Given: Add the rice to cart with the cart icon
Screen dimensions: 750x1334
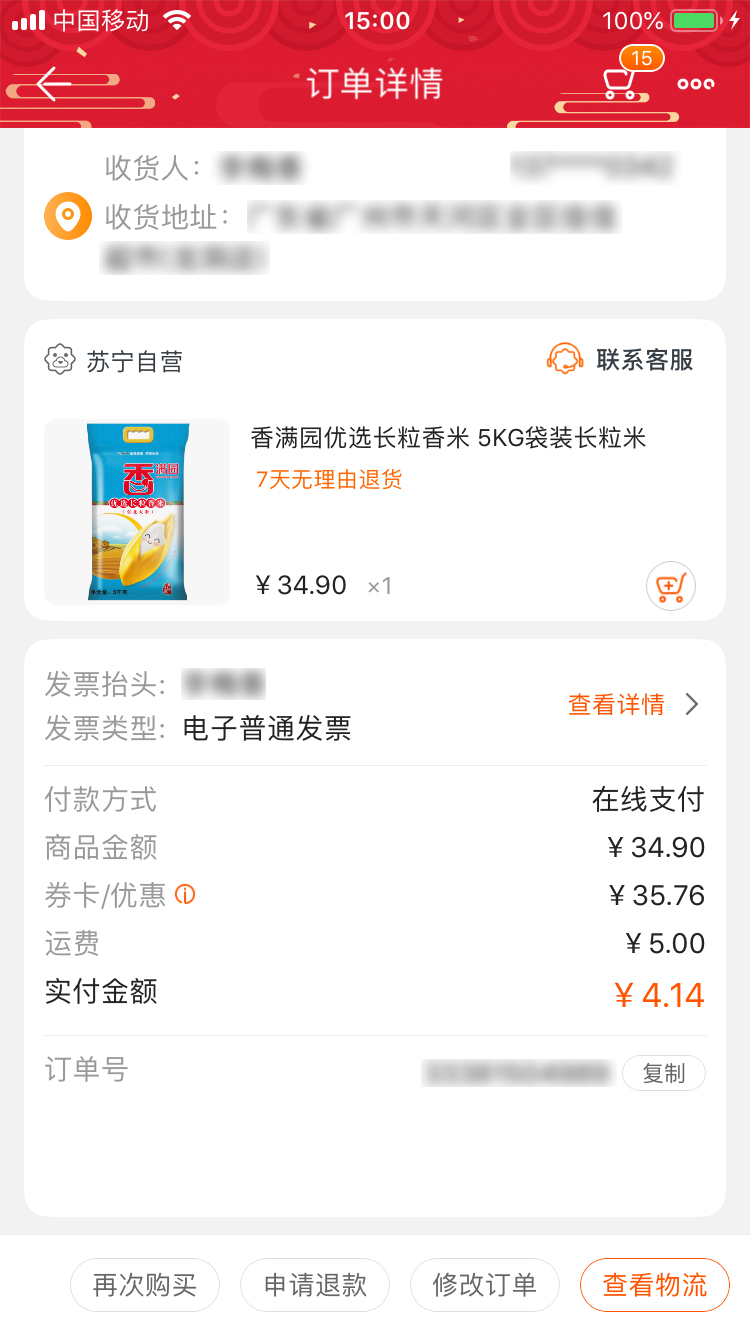Looking at the screenshot, I should click(x=671, y=586).
